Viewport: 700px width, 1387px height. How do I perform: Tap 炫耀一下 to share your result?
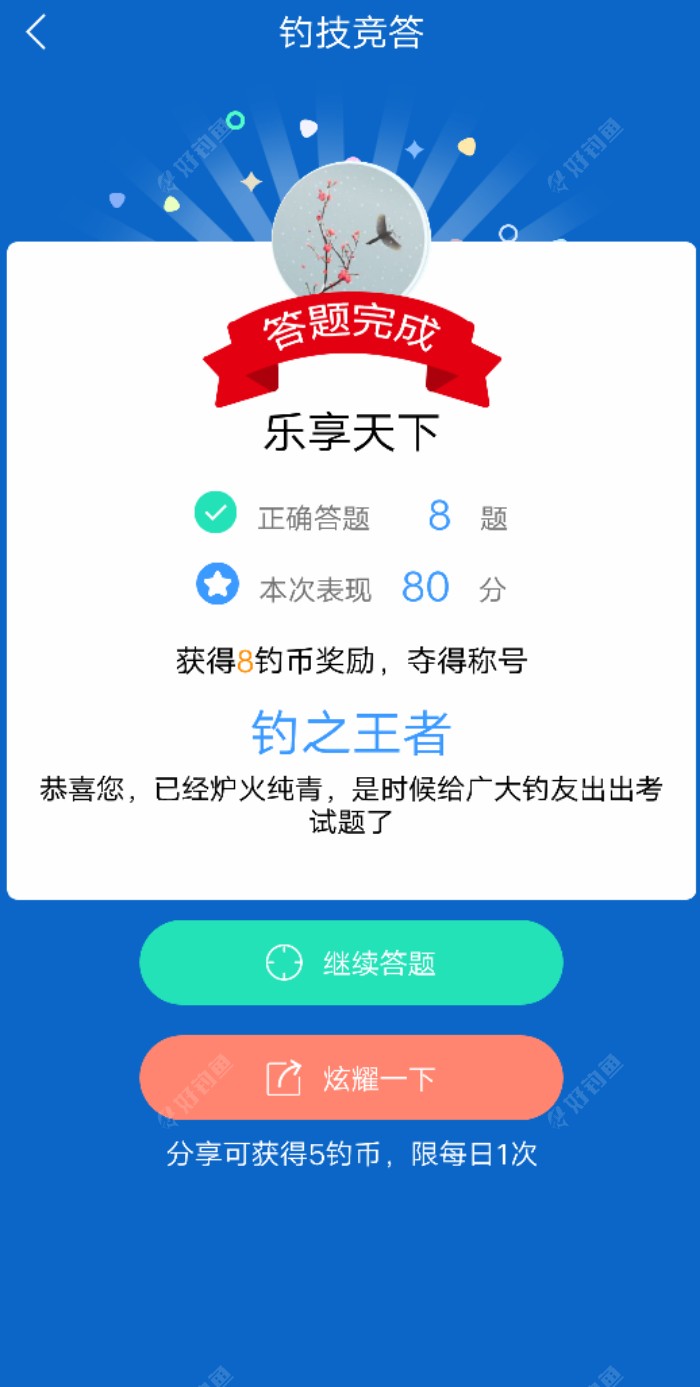coord(351,1078)
